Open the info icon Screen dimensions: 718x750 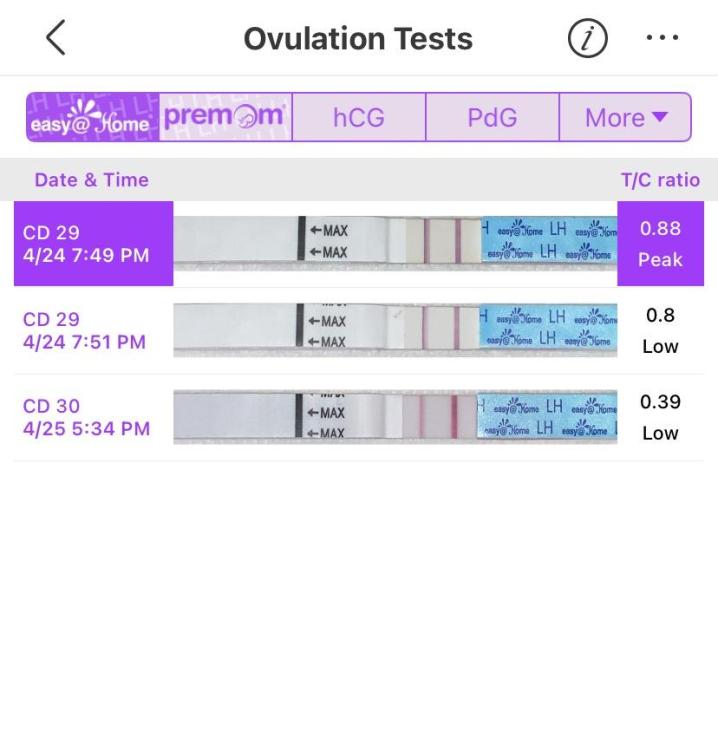(588, 38)
